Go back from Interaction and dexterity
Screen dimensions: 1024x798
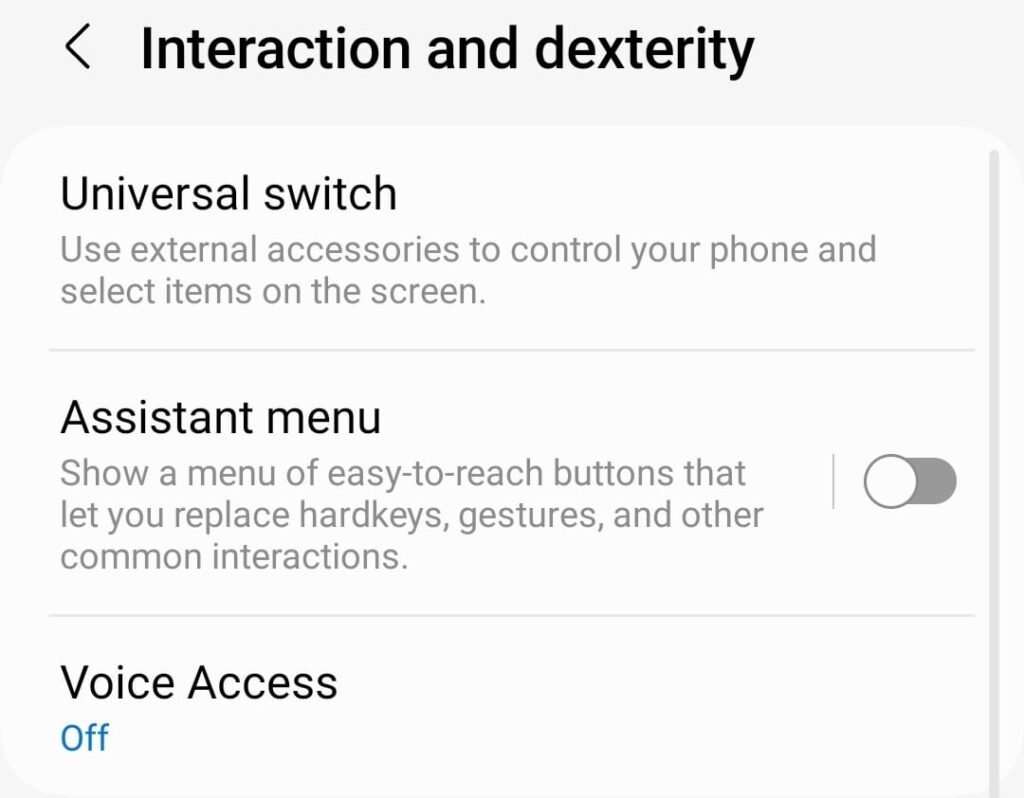78,49
